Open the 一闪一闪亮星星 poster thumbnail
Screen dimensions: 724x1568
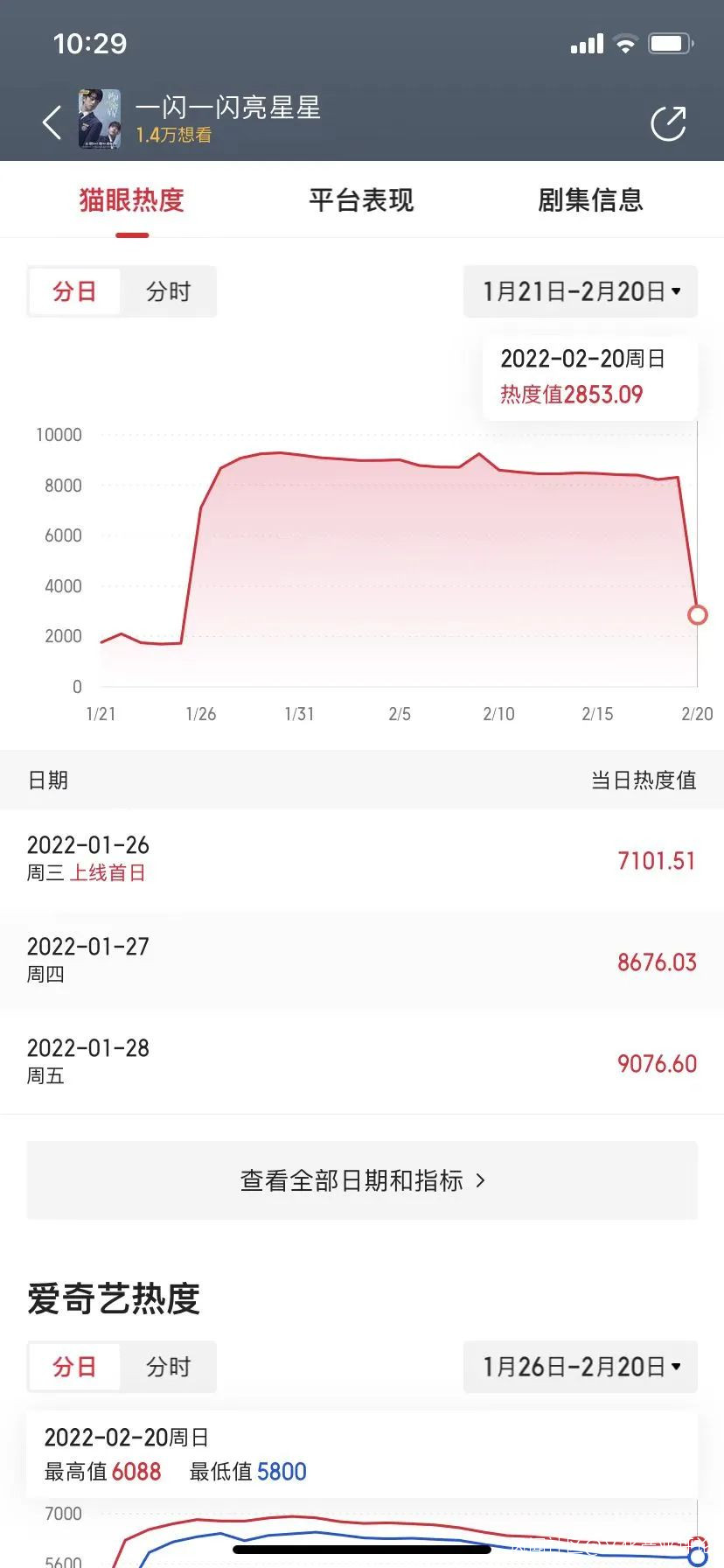point(99,119)
